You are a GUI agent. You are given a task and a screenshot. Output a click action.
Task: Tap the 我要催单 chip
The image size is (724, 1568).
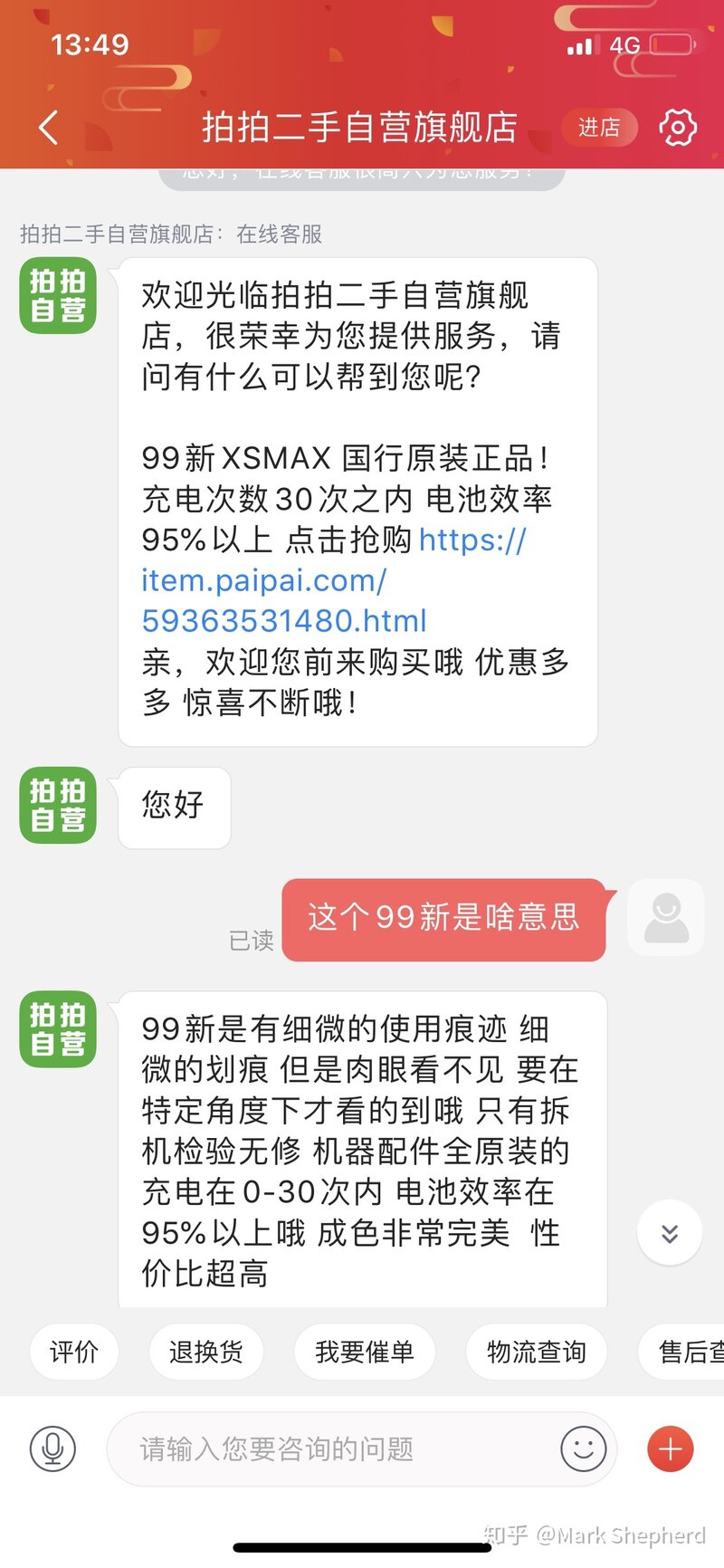[365, 1352]
